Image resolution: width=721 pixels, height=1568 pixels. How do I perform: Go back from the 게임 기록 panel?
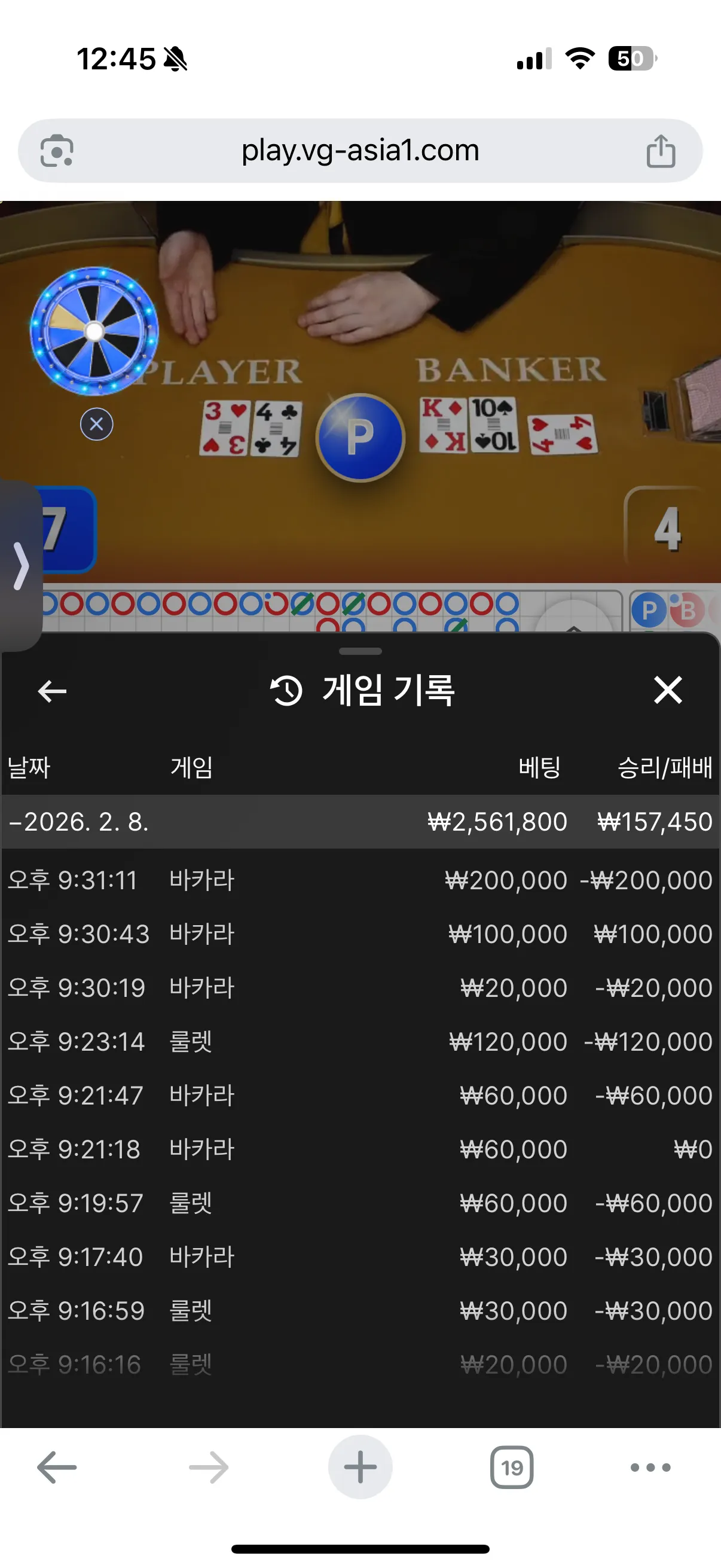coord(53,691)
